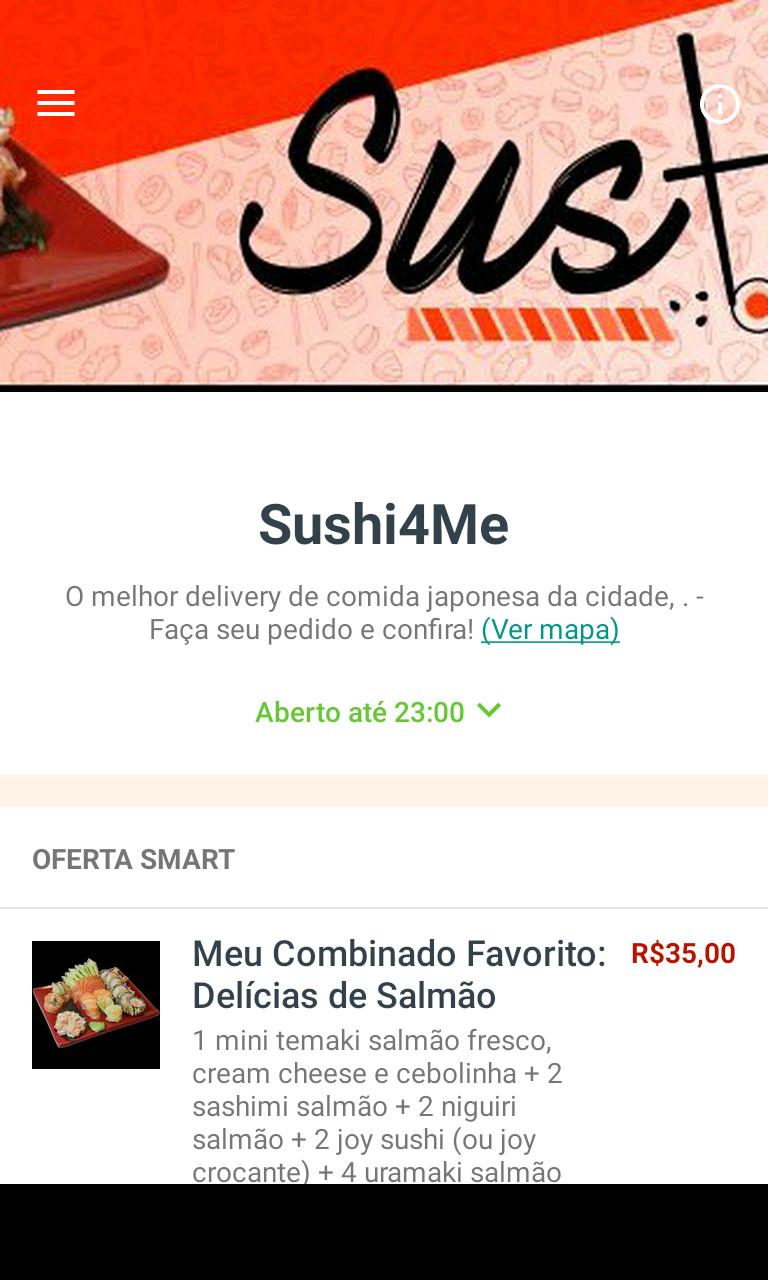Open the restaurant map via '(Ver mapa)'
The image size is (768, 1280).
[550, 630]
